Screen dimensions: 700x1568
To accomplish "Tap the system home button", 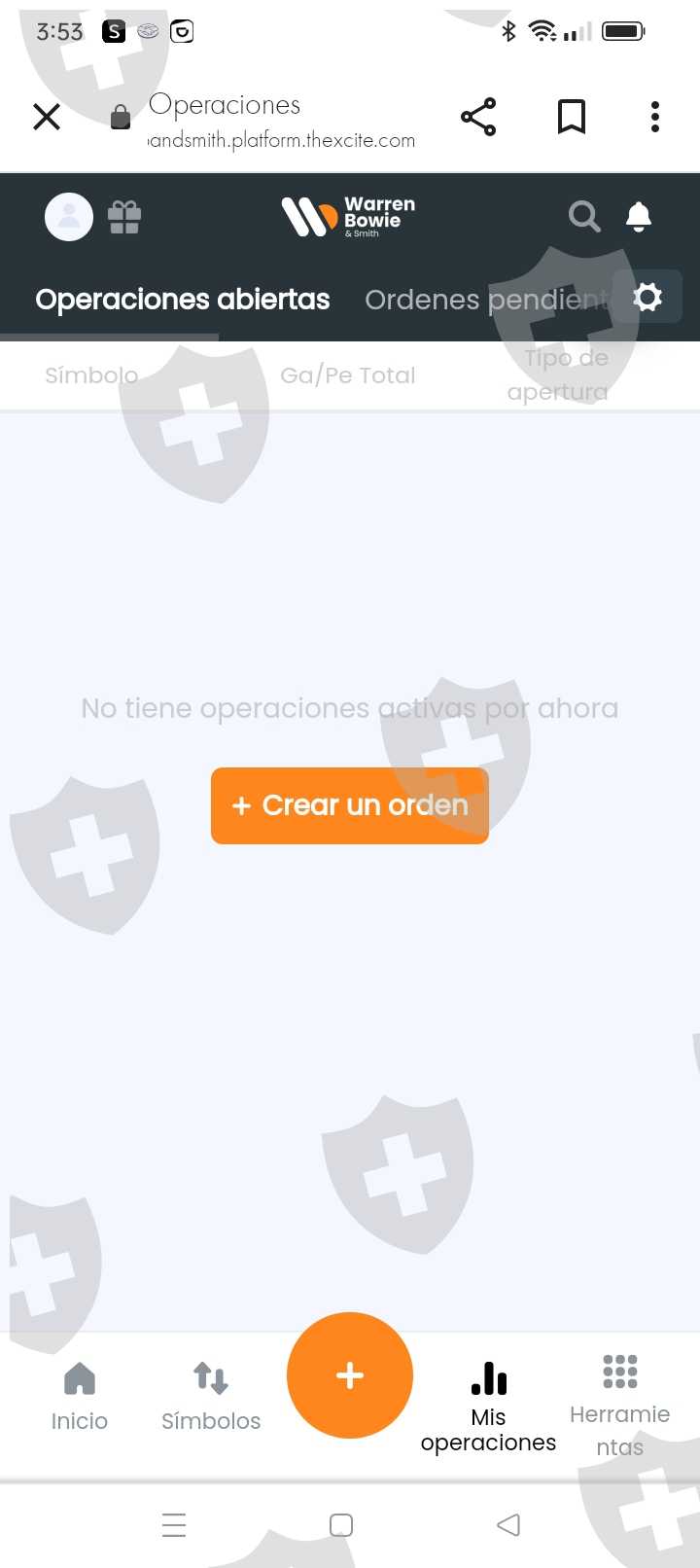I will [x=341, y=1525].
